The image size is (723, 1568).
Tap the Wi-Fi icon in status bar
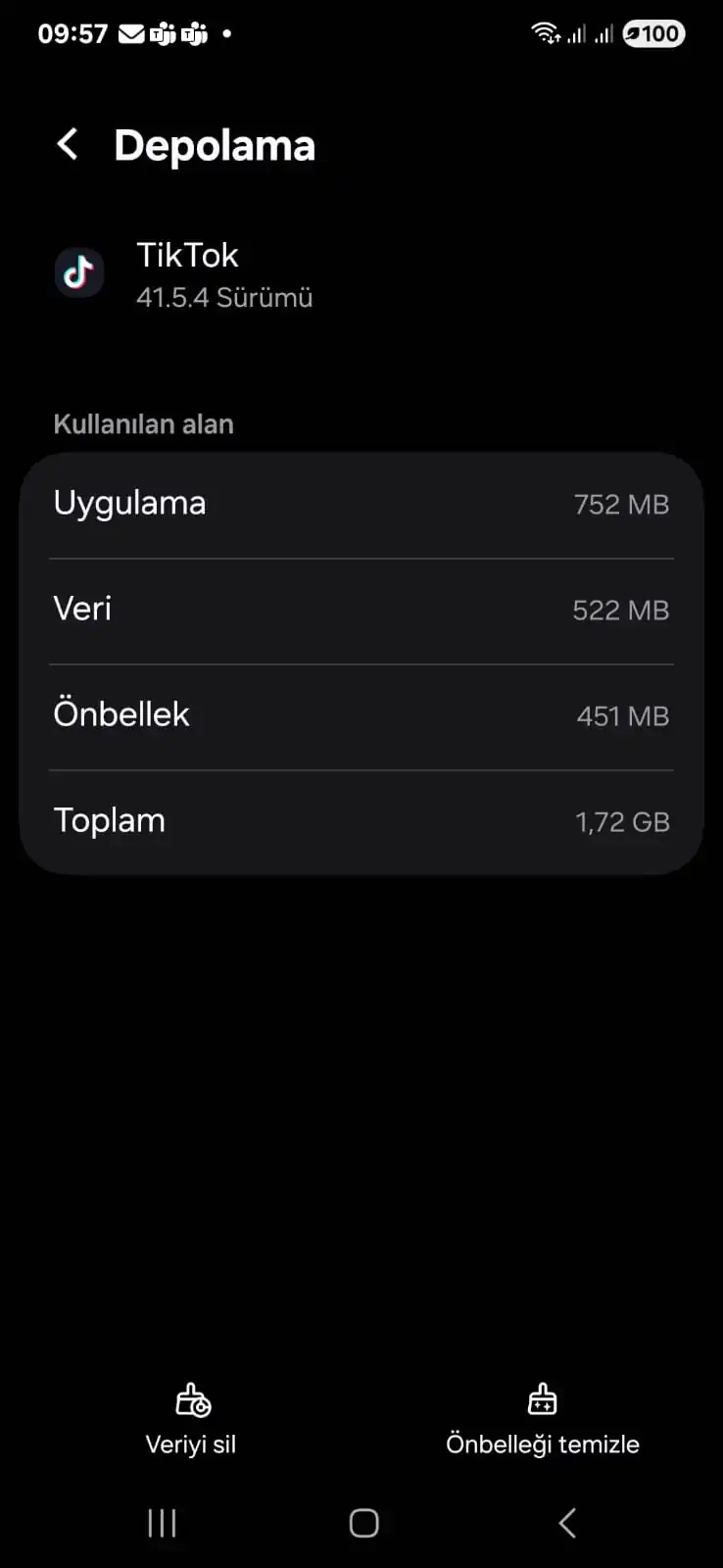click(x=542, y=32)
